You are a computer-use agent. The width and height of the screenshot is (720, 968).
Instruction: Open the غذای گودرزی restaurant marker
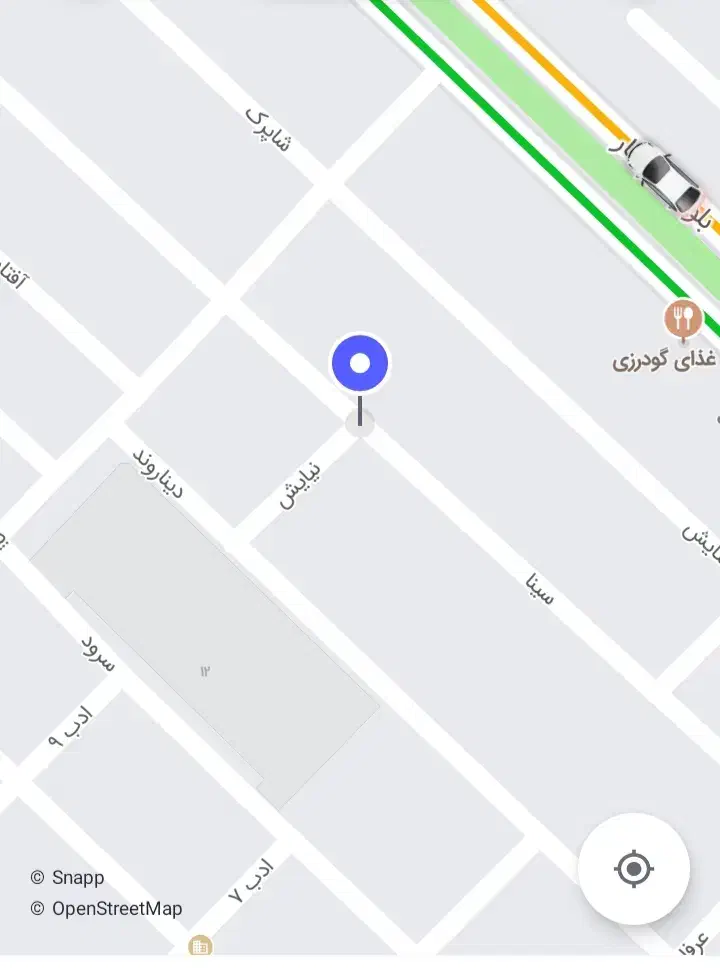tap(682, 320)
